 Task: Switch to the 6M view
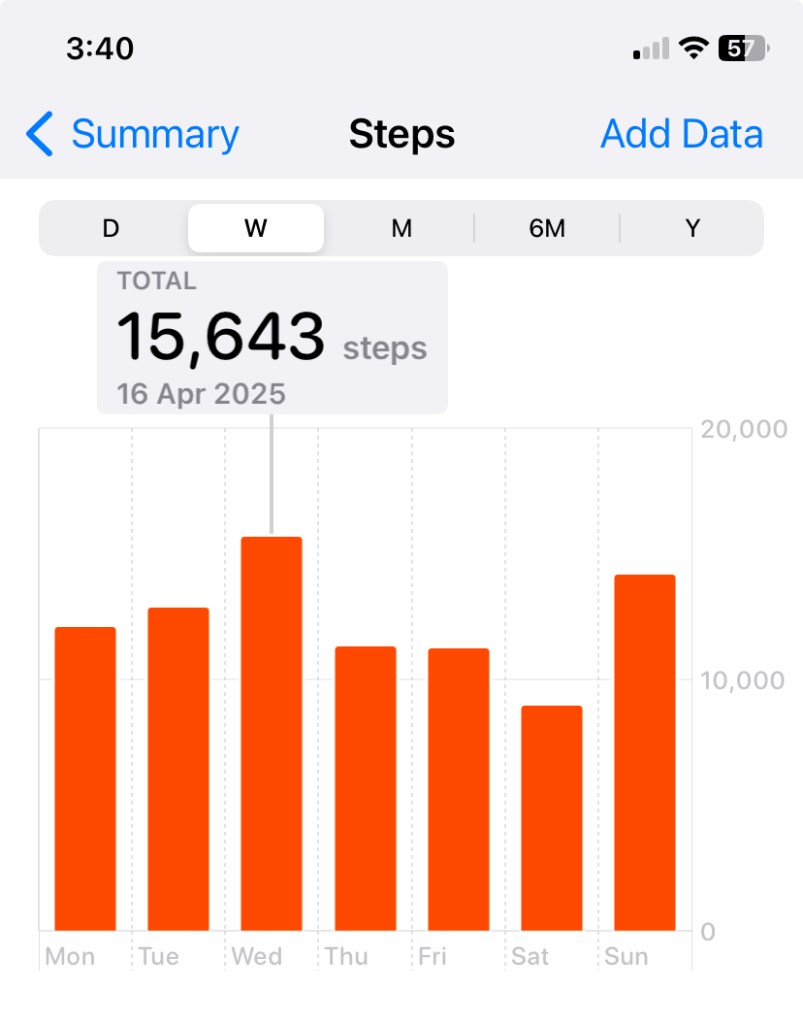pos(547,228)
